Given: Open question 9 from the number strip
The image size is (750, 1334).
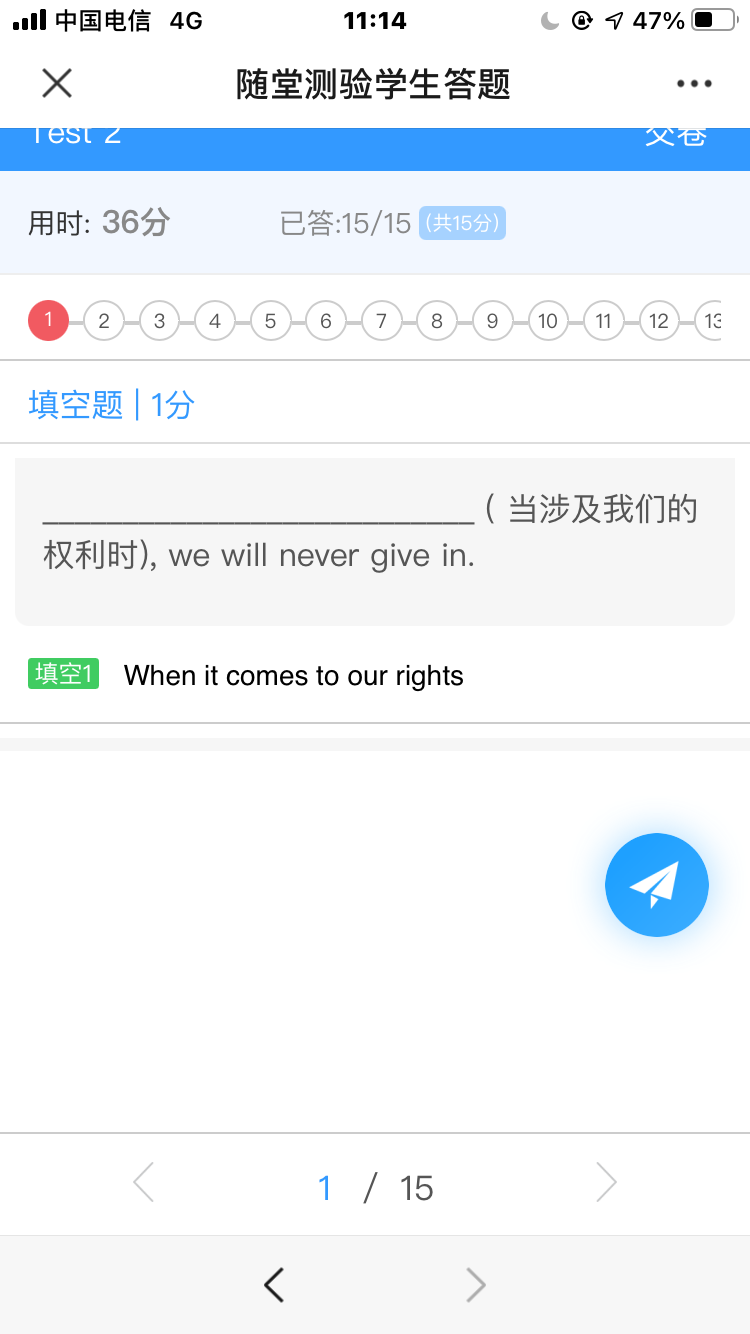Looking at the screenshot, I should pos(492,322).
